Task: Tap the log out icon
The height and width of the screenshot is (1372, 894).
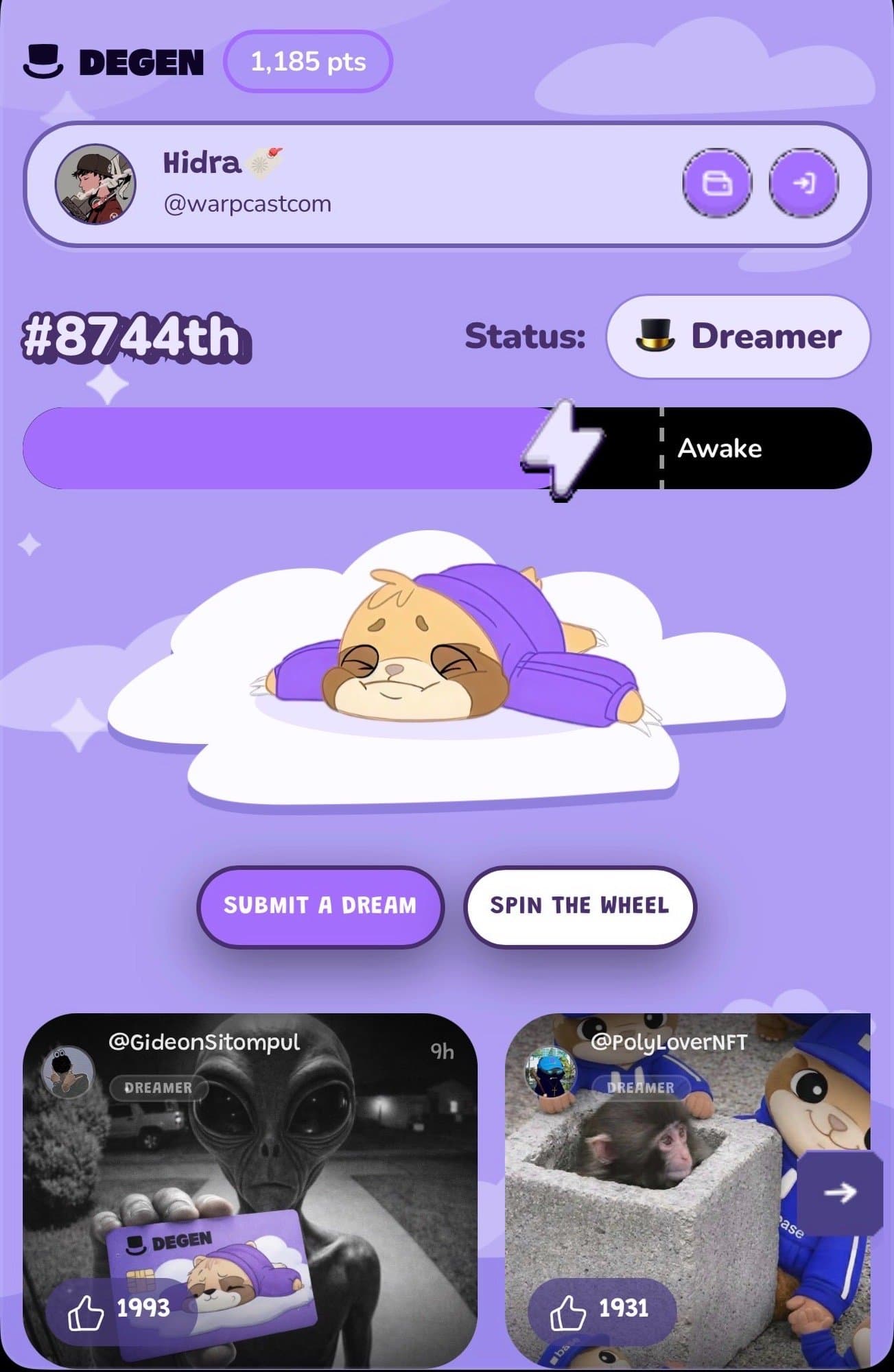Action: (803, 183)
